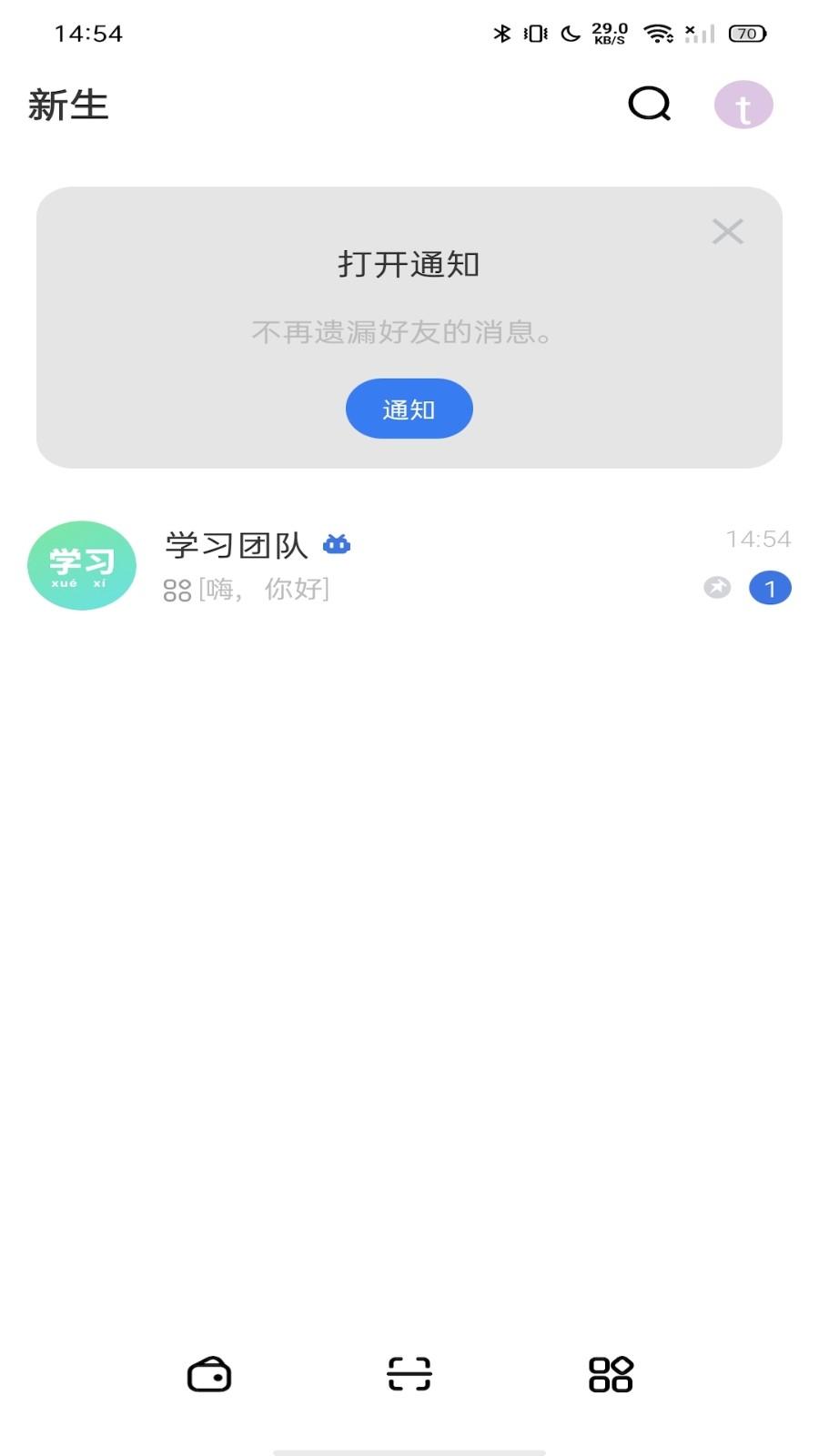Viewport: 819px width, 1456px height.
Task: Dismiss the 打开通知 banner with X
Action: click(x=728, y=232)
